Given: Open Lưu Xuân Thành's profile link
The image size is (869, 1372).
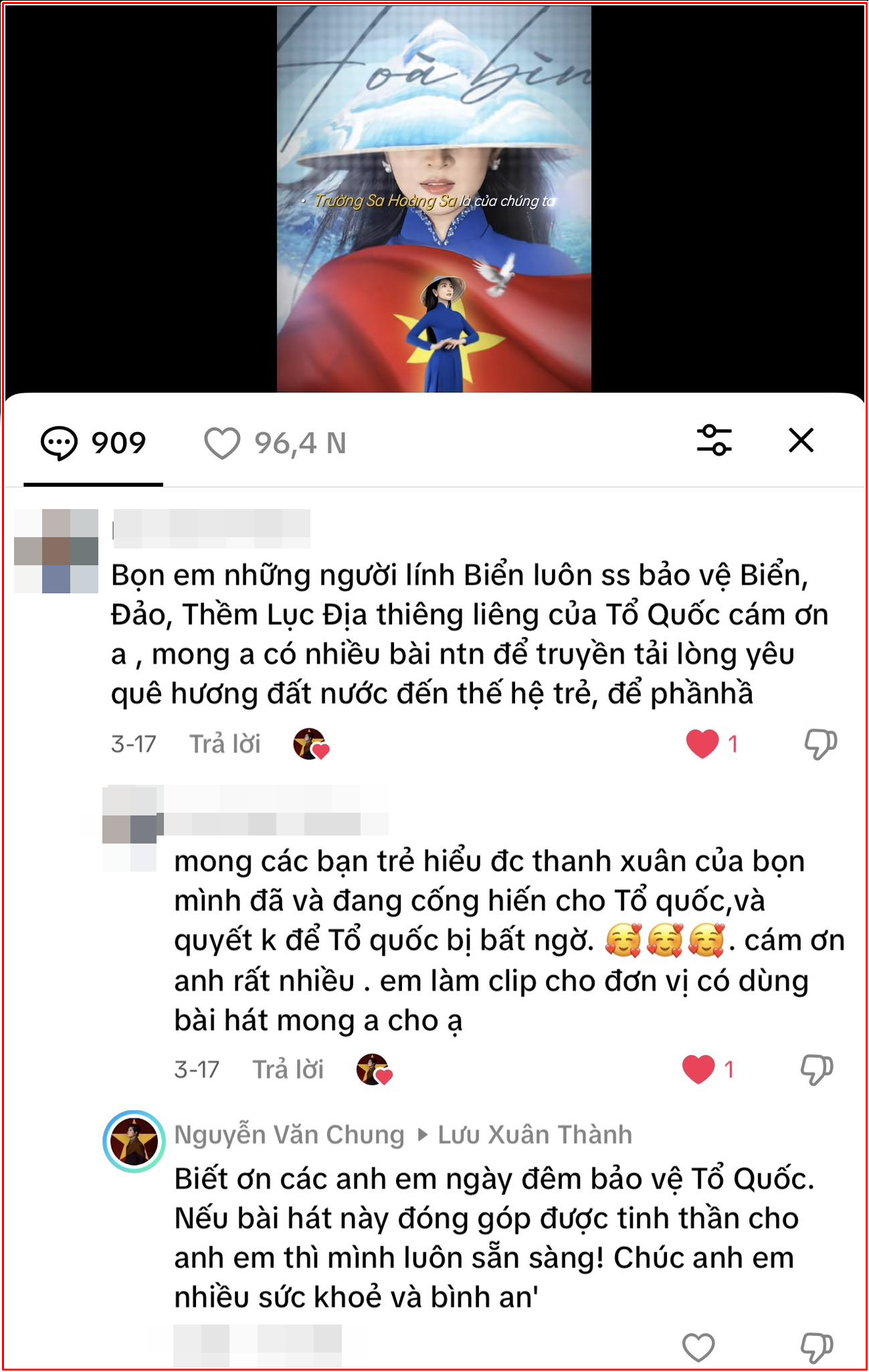Looking at the screenshot, I should [x=535, y=1135].
